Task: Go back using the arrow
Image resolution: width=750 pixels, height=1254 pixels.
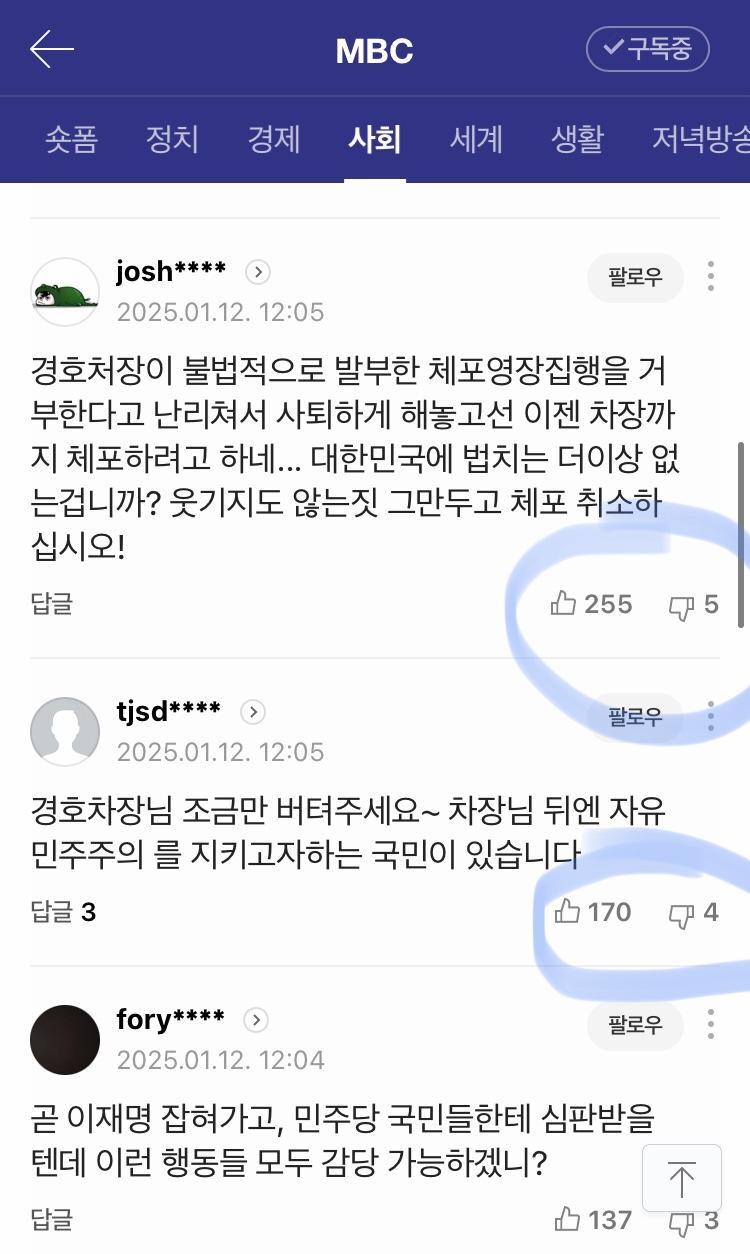Action: coord(52,49)
